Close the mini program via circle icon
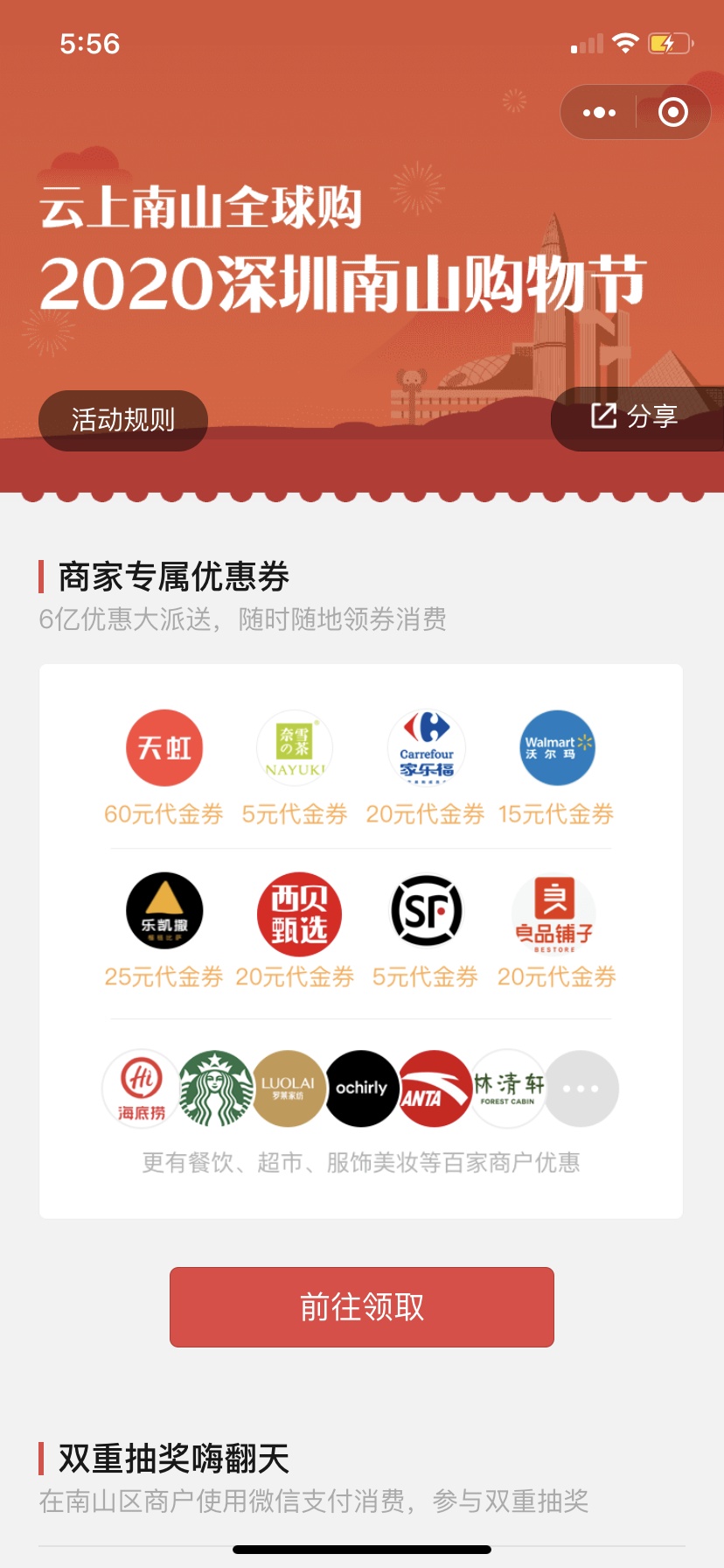The width and height of the screenshot is (724, 1568). coord(672,113)
